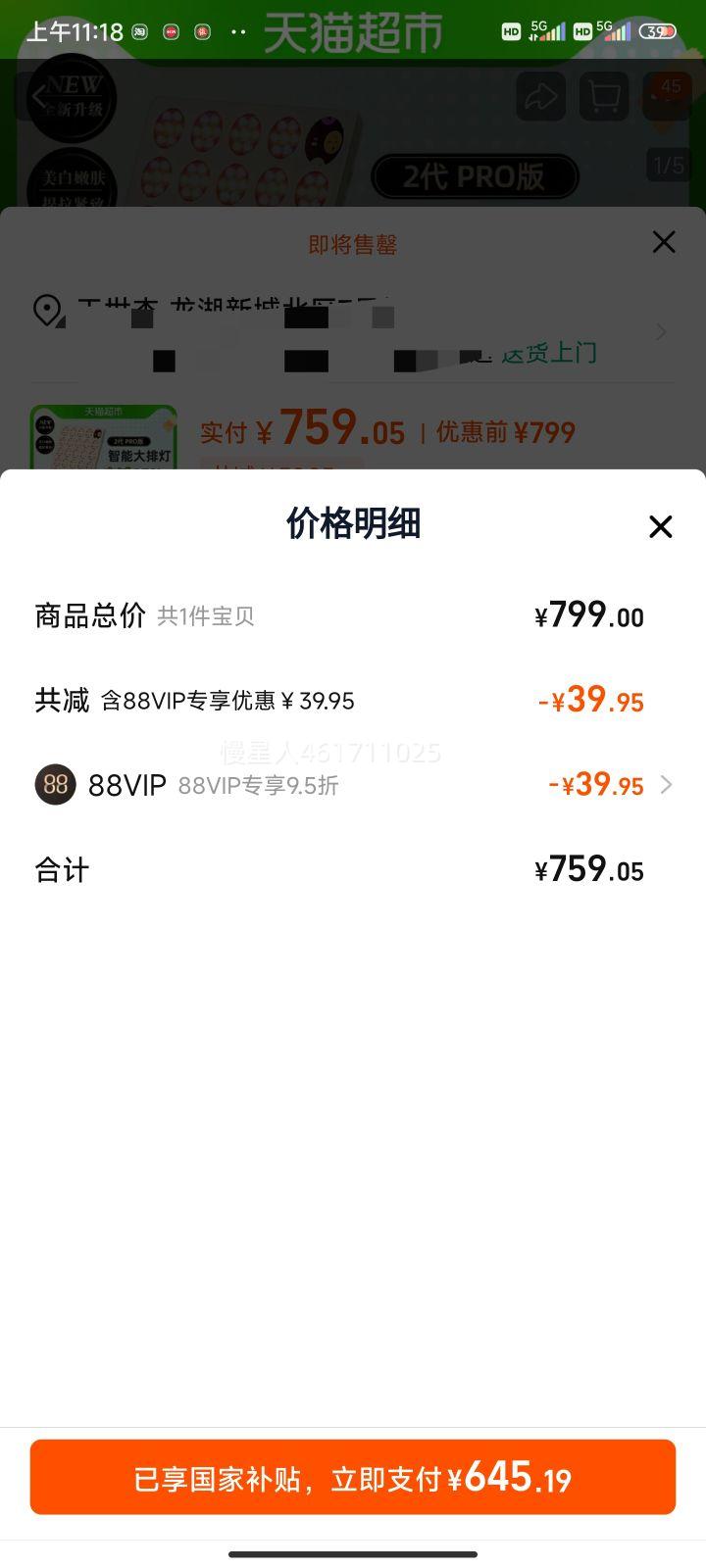The width and height of the screenshot is (706, 1568).
Task: Tap the Taobao icon in the status bar
Action: (x=140, y=32)
